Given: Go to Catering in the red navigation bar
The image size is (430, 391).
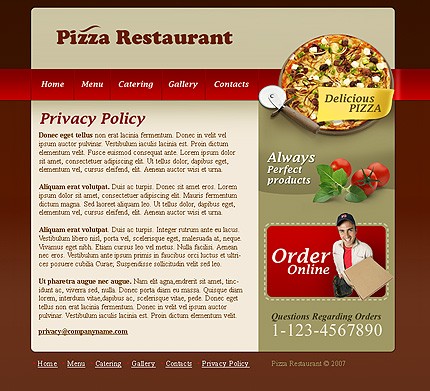Looking at the screenshot, I should pyautogui.click(x=136, y=84).
